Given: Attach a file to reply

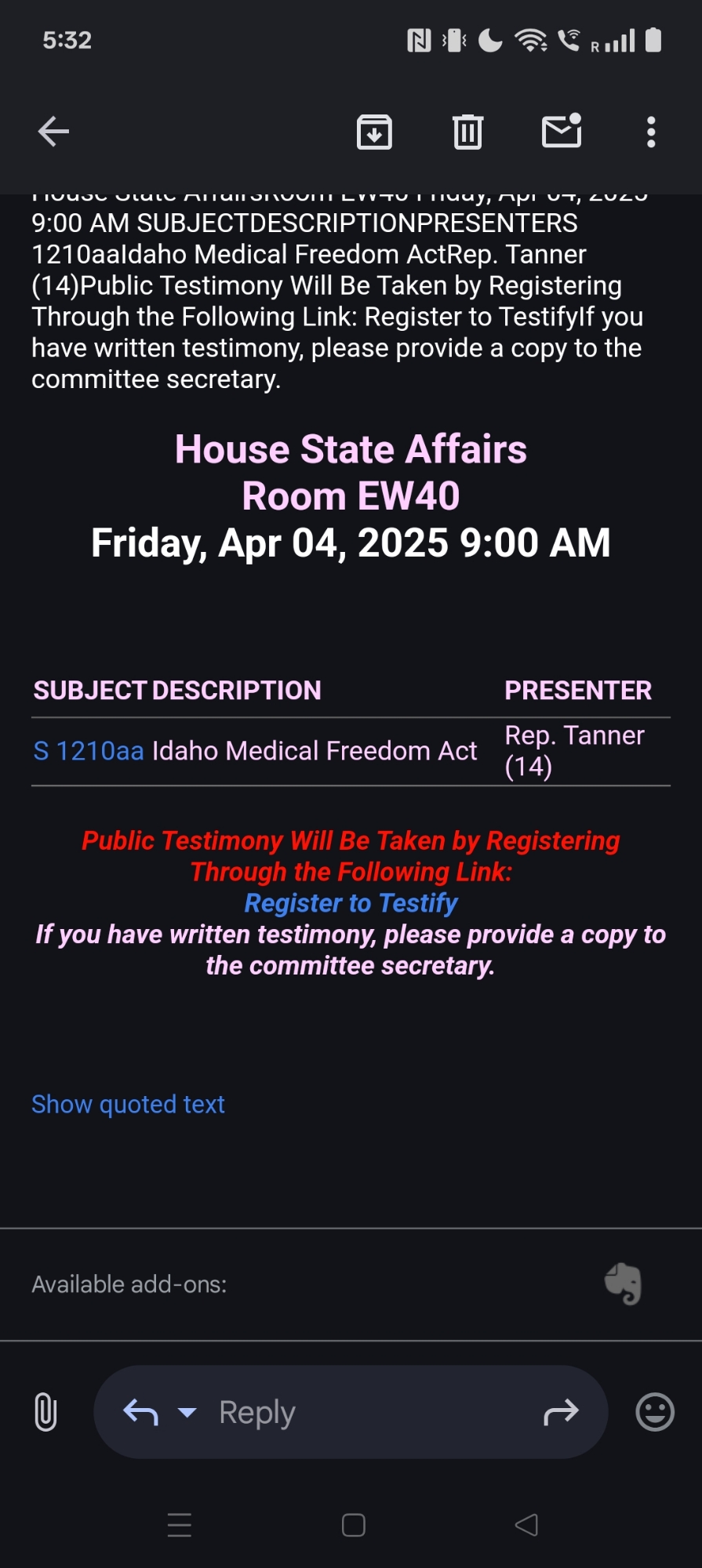Looking at the screenshot, I should point(45,1412).
